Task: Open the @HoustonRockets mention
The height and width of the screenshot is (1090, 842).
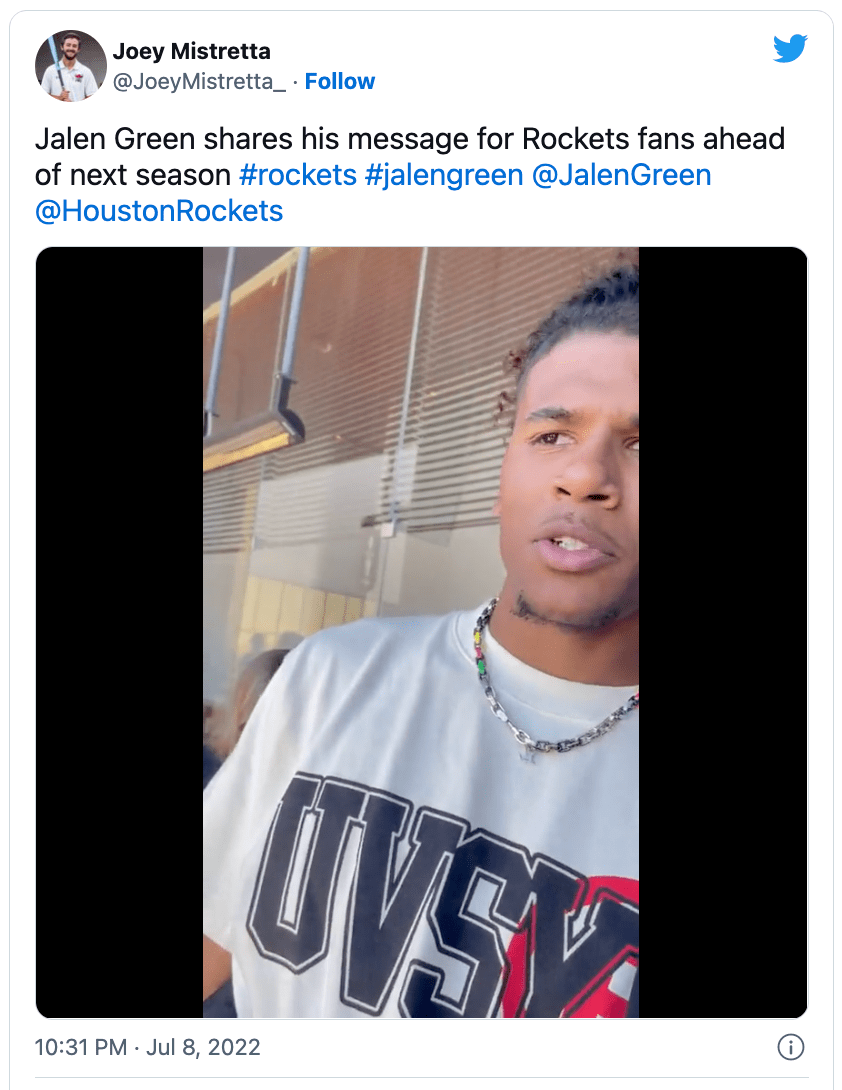Action: pyautogui.click(x=159, y=211)
